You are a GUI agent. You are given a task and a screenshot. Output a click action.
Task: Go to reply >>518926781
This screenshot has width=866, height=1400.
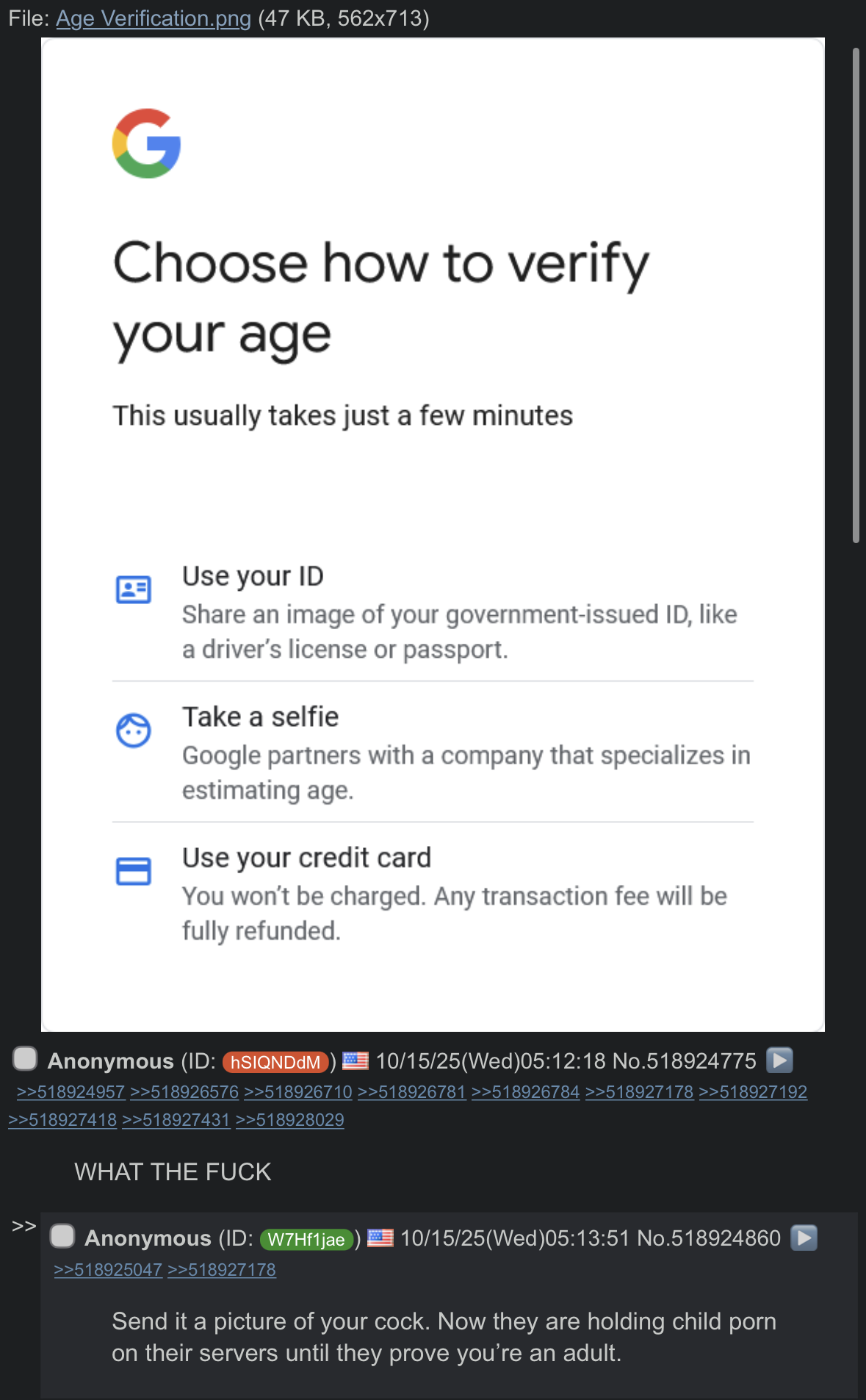(412, 1092)
